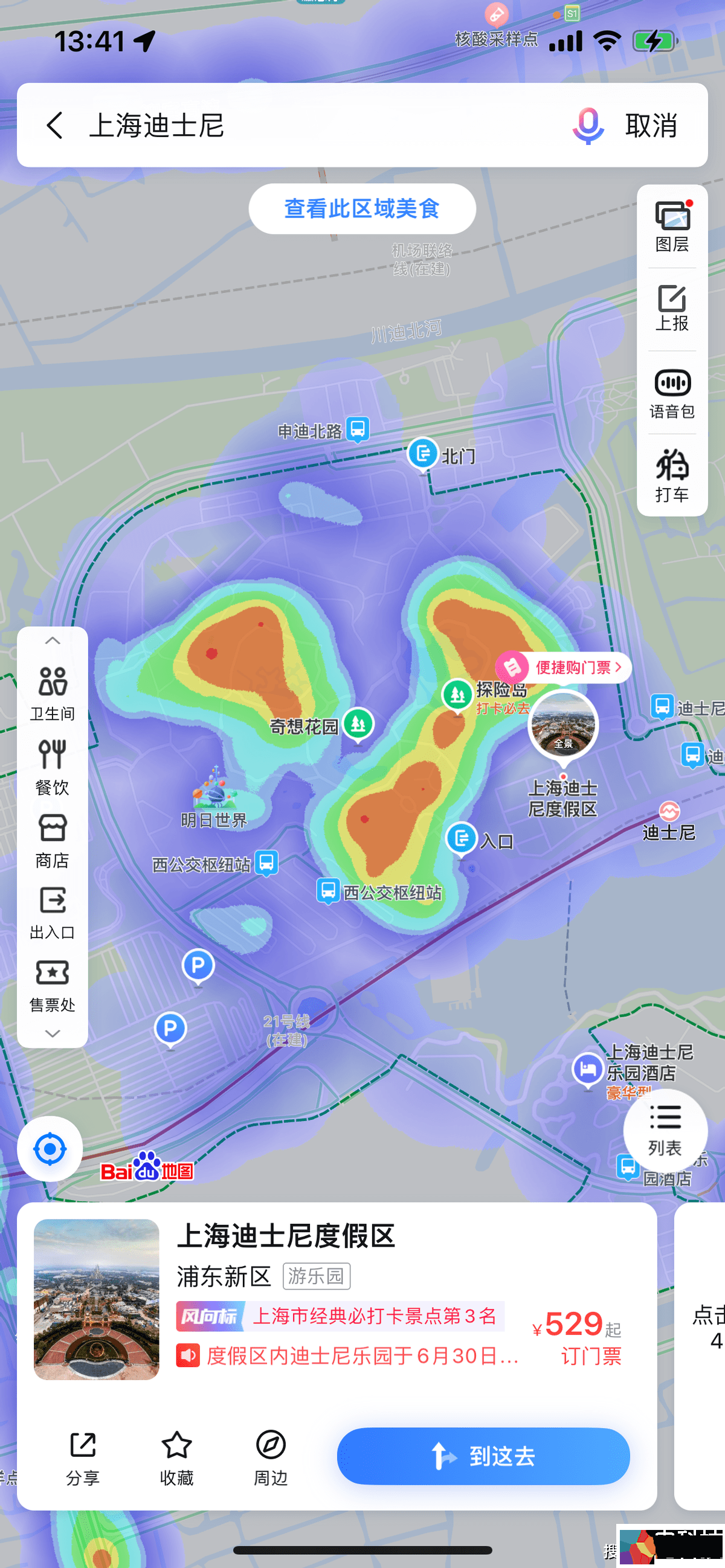Open the voice pack (语音包) option
This screenshot has width=725, height=1568.
point(672,393)
